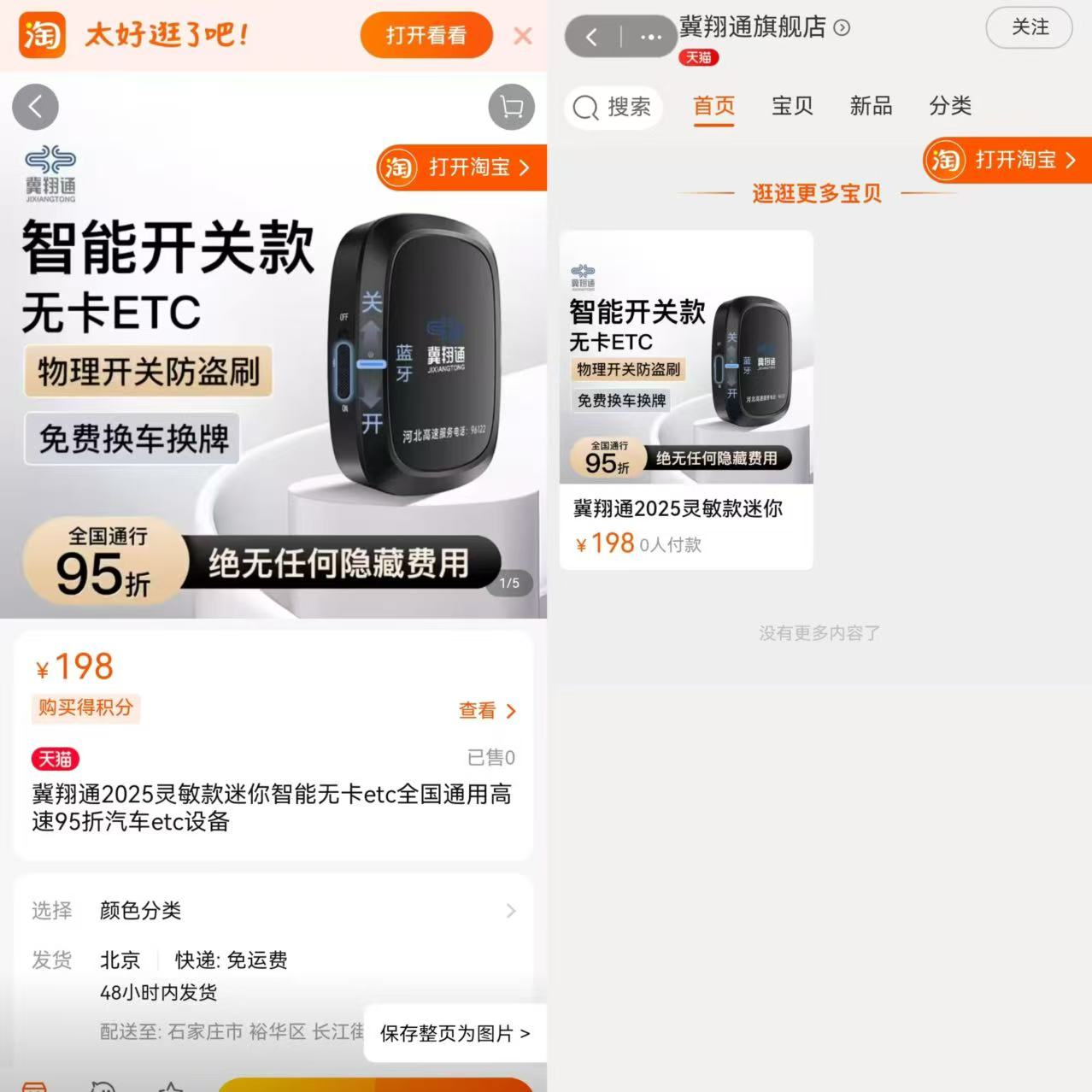This screenshot has width=1092, height=1092.
Task: Open the 颜色分类 selection row
Action: tap(273, 911)
